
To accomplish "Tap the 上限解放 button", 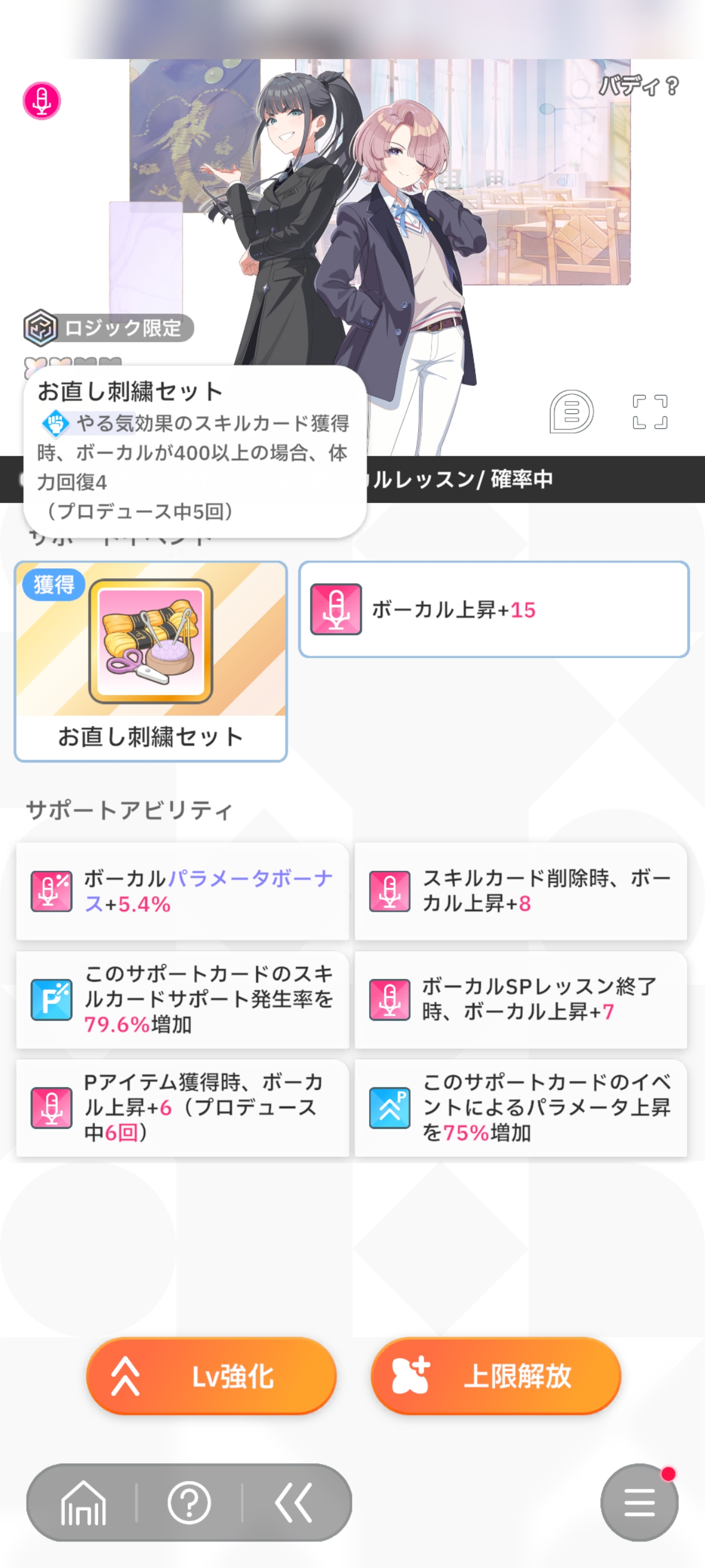I will (x=495, y=1375).
